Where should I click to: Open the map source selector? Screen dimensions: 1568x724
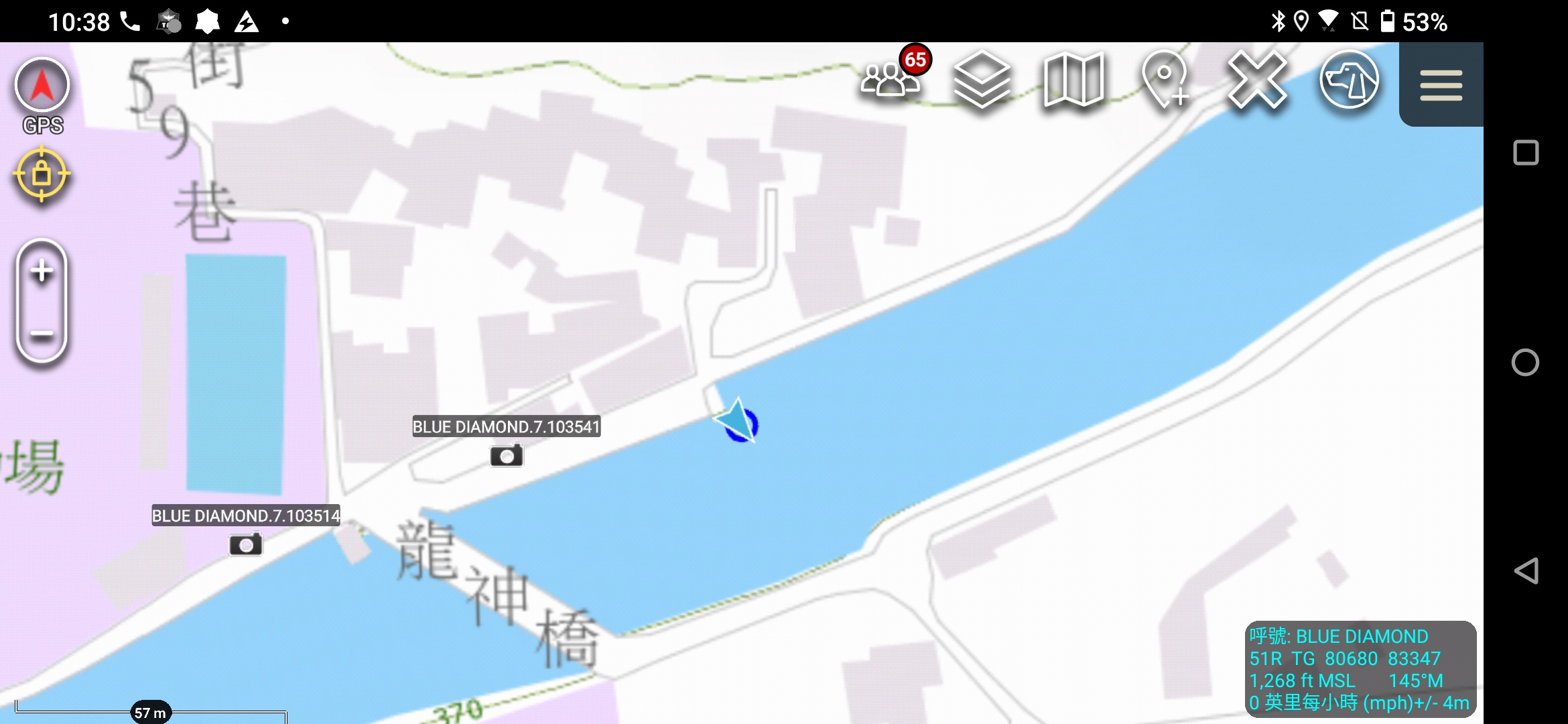pos(1073,82)
